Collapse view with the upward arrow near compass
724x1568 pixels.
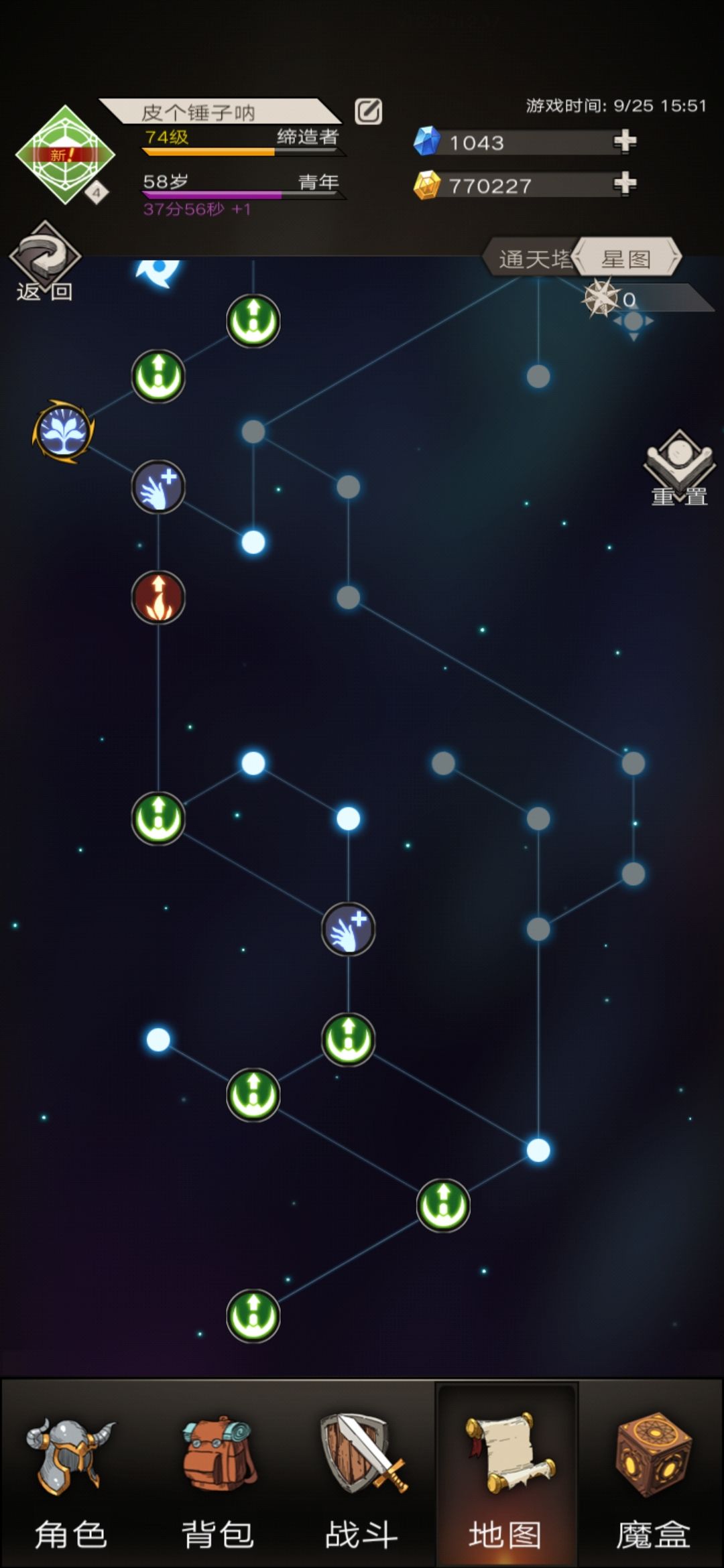[634, 308]
